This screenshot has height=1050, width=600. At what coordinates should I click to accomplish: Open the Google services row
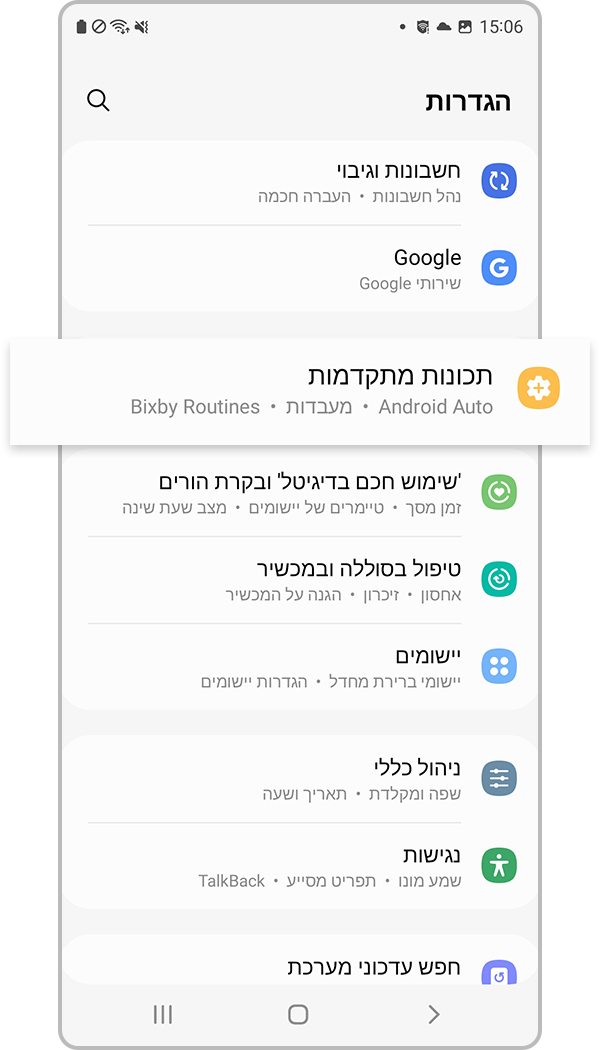tap(300, 269)
